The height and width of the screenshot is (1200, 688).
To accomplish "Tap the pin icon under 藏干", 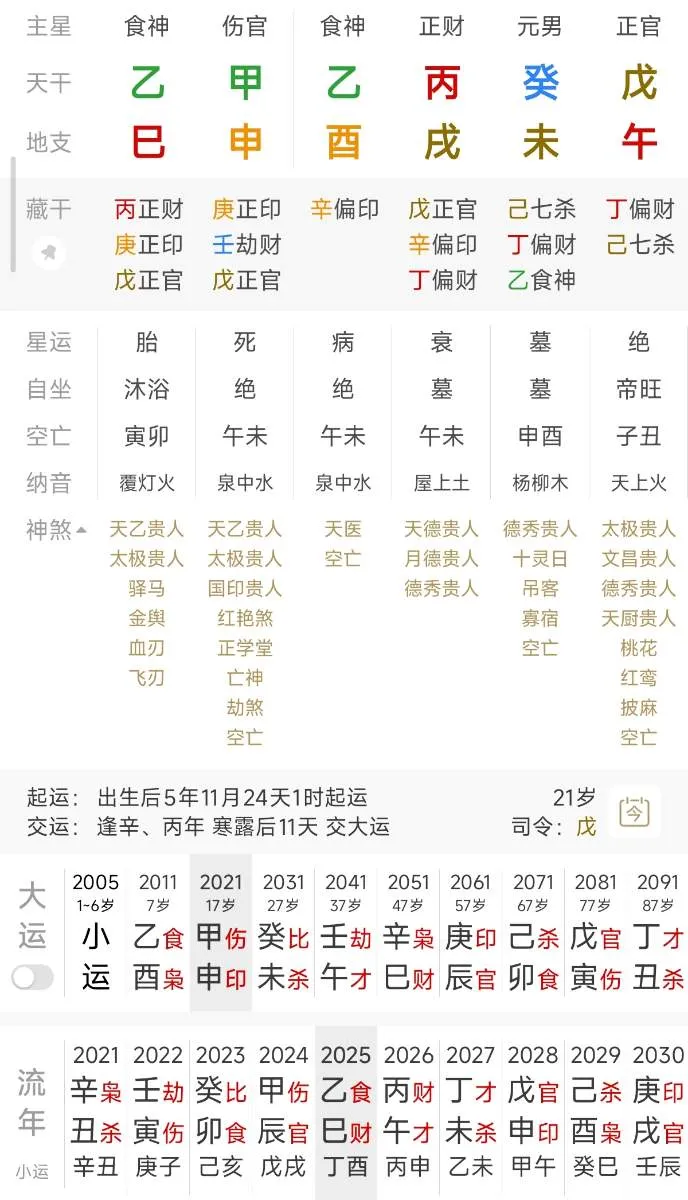I will tap(48, 253).
